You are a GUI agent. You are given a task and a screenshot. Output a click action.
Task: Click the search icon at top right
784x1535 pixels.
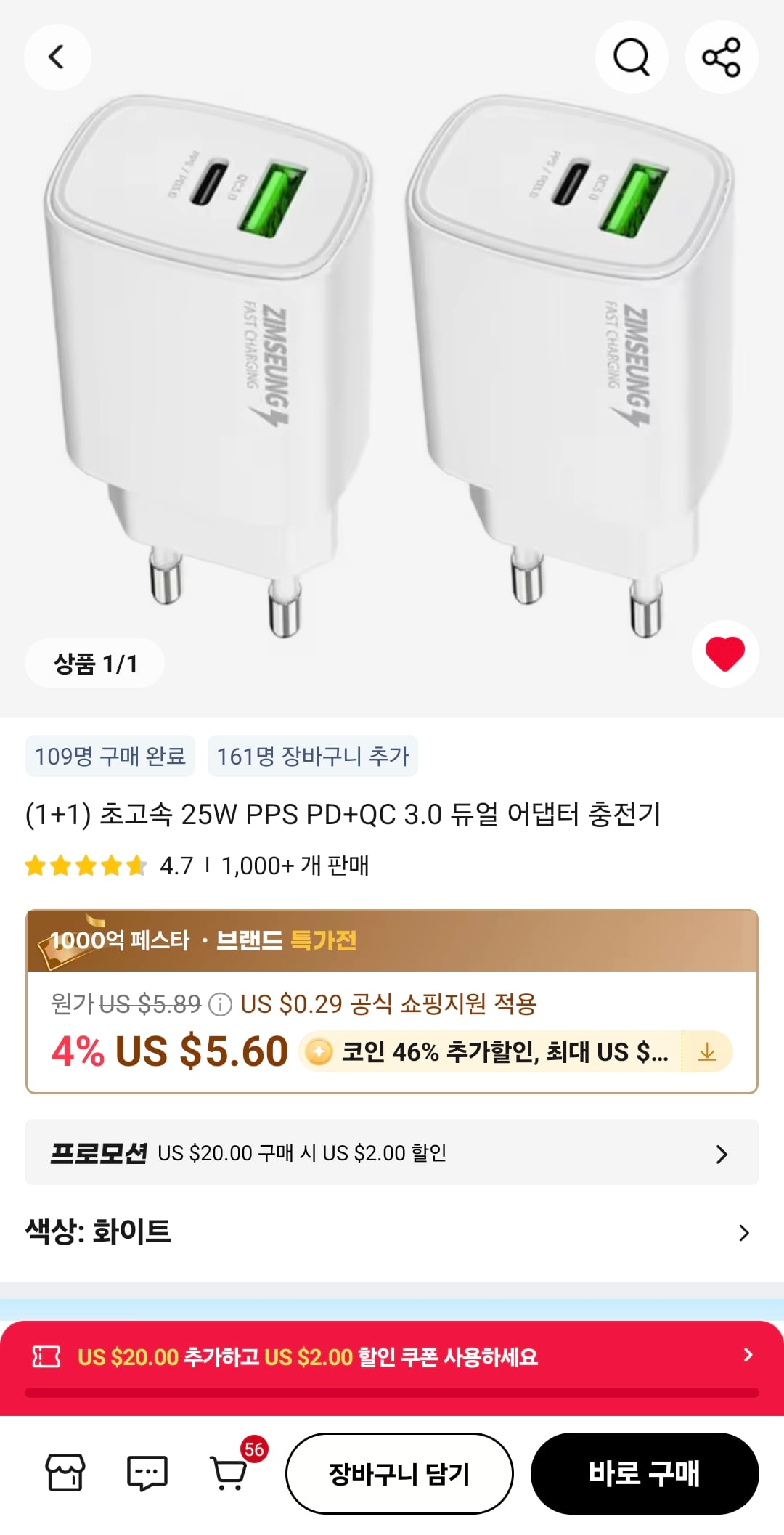(x=632, y=57)
